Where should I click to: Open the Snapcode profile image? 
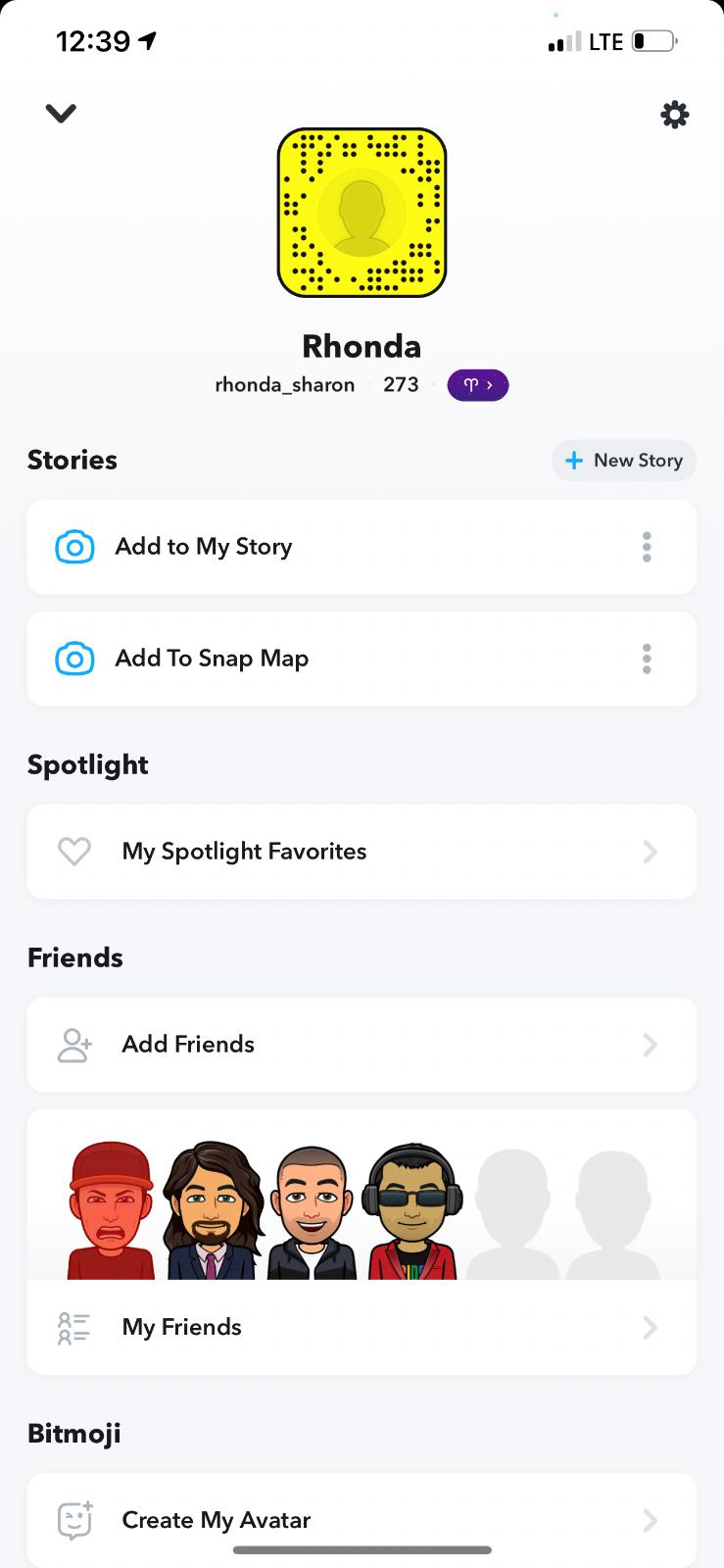coord(362,213)
